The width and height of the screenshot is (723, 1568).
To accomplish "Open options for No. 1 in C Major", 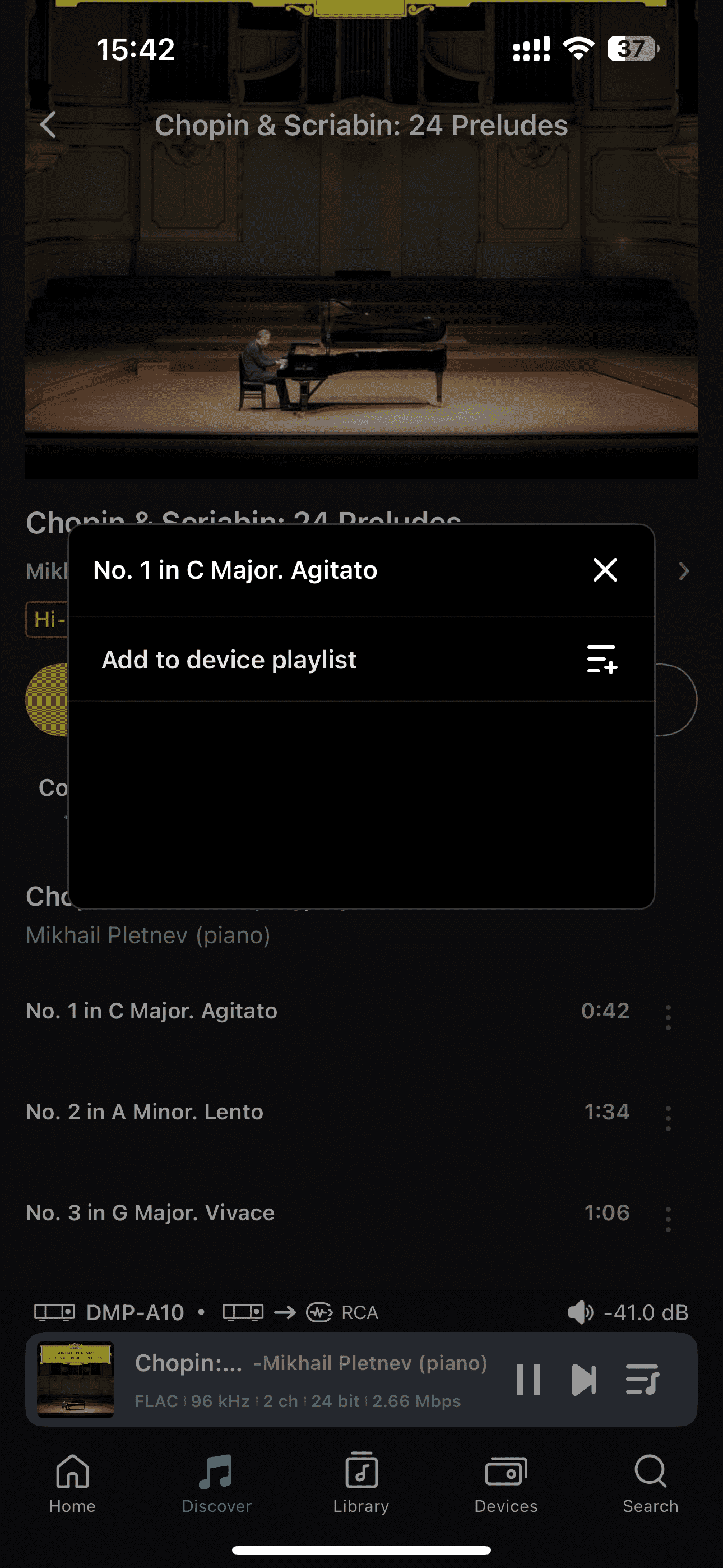I will click(x=668, y=1017).
